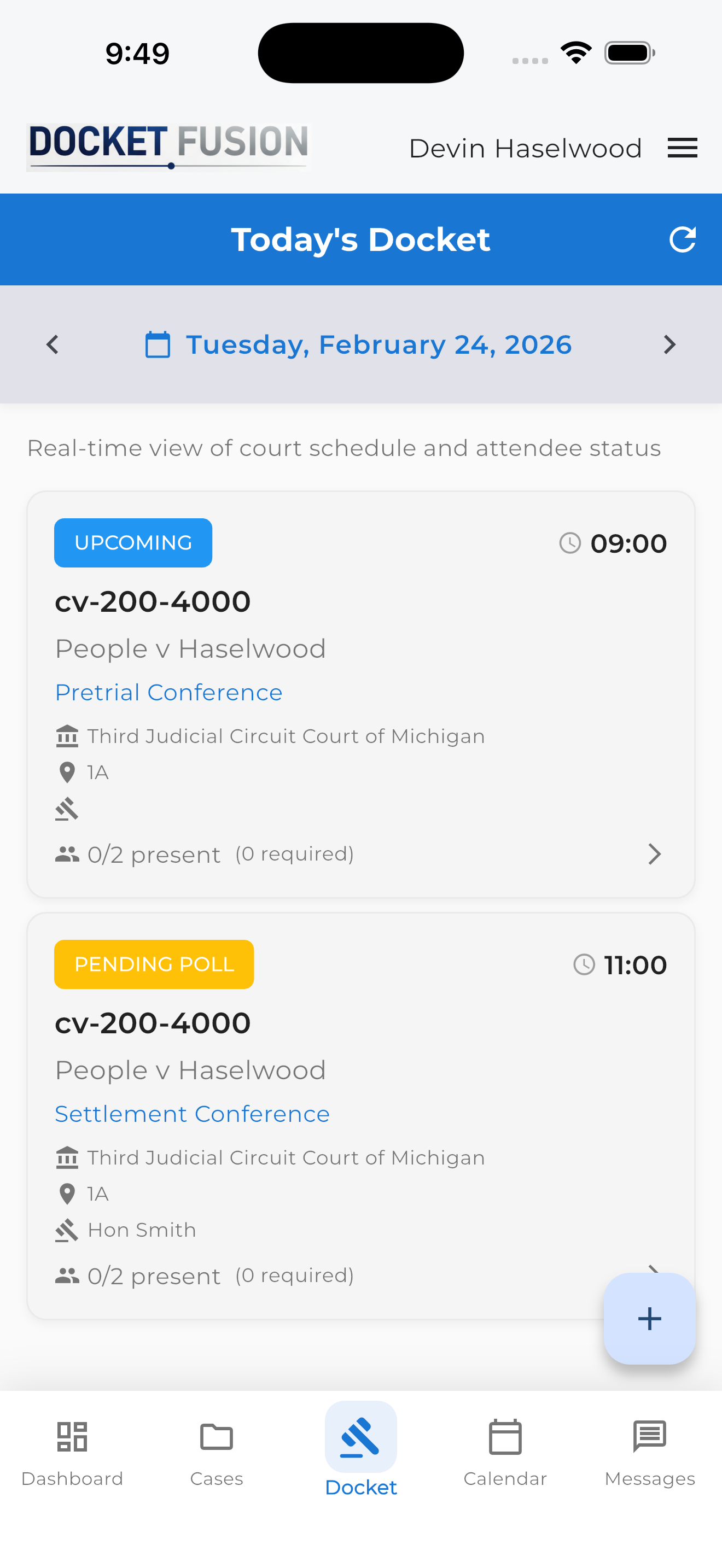The image size is (722, 1568).
Task: Open the Pretrial Conference link
Action: click(168, 692)
